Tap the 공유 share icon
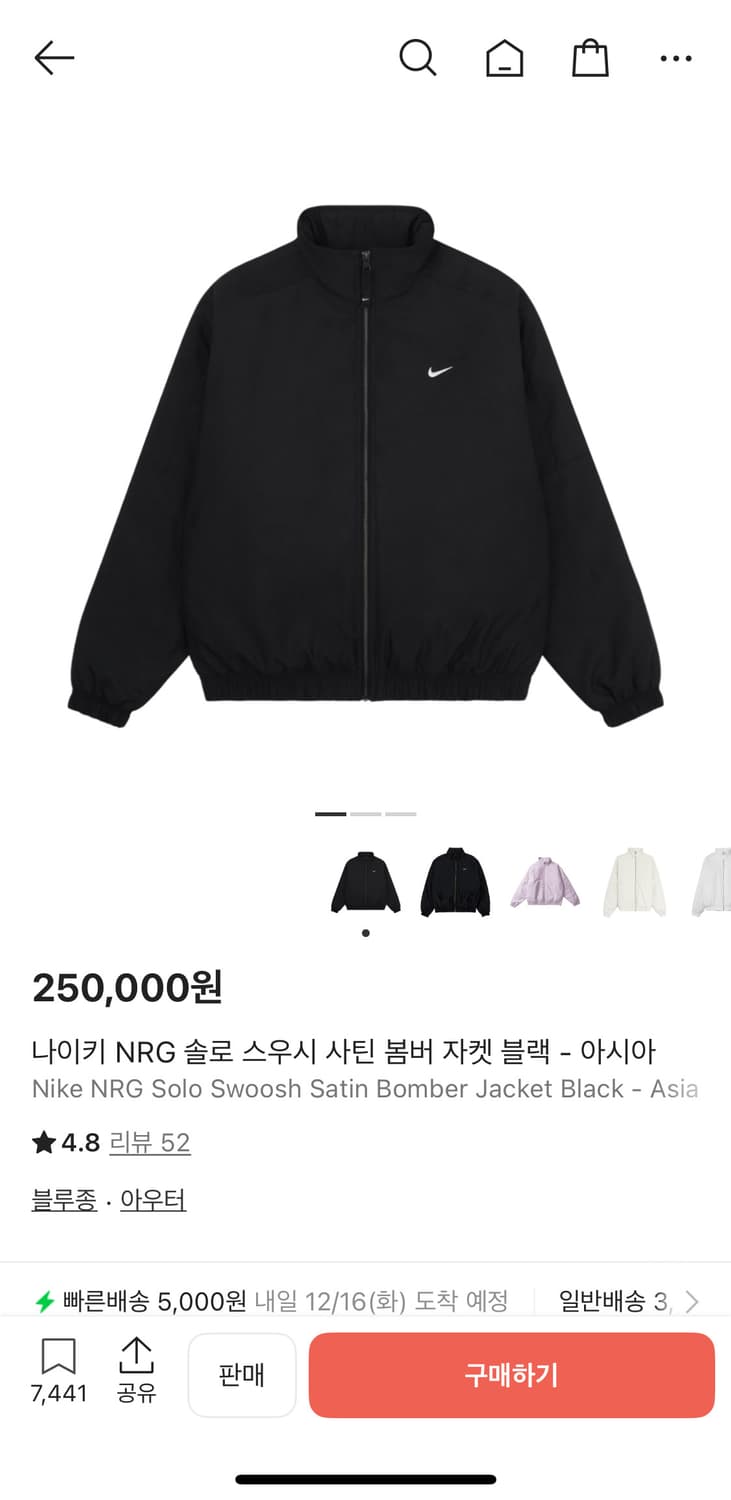Image resolution: width=731 pixels, height=1500 pixels. 137,1360
